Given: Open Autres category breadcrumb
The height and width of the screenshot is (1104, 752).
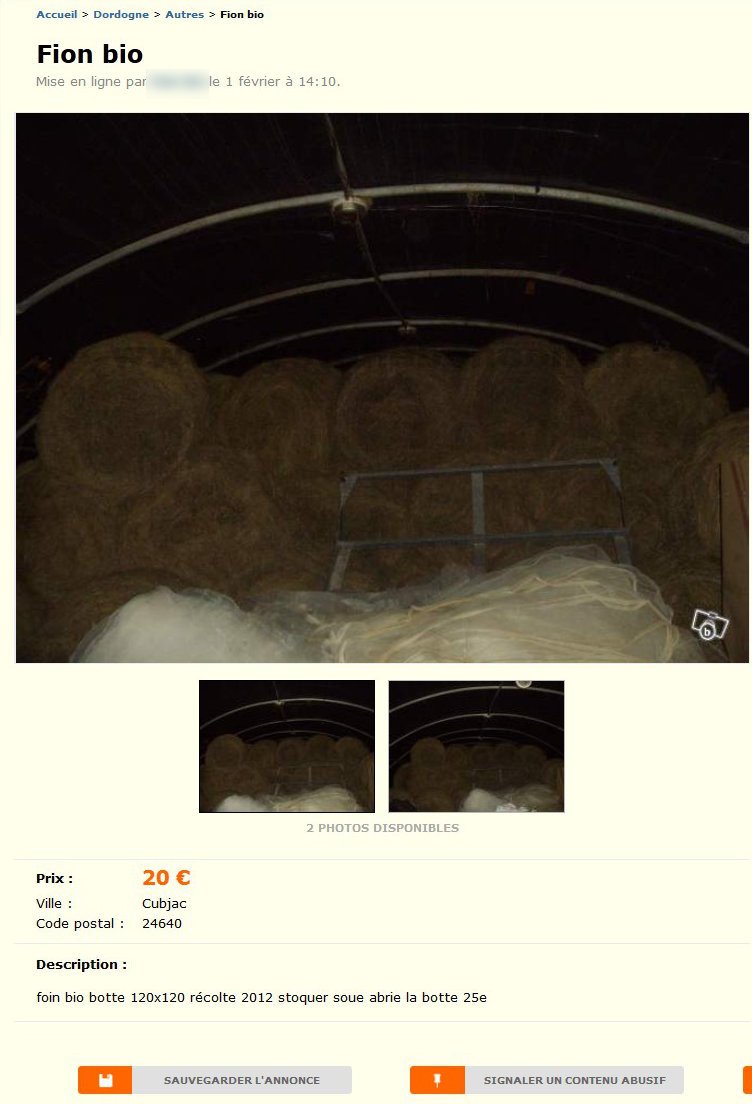Looking at the screenshot, I should pos(185,15).
